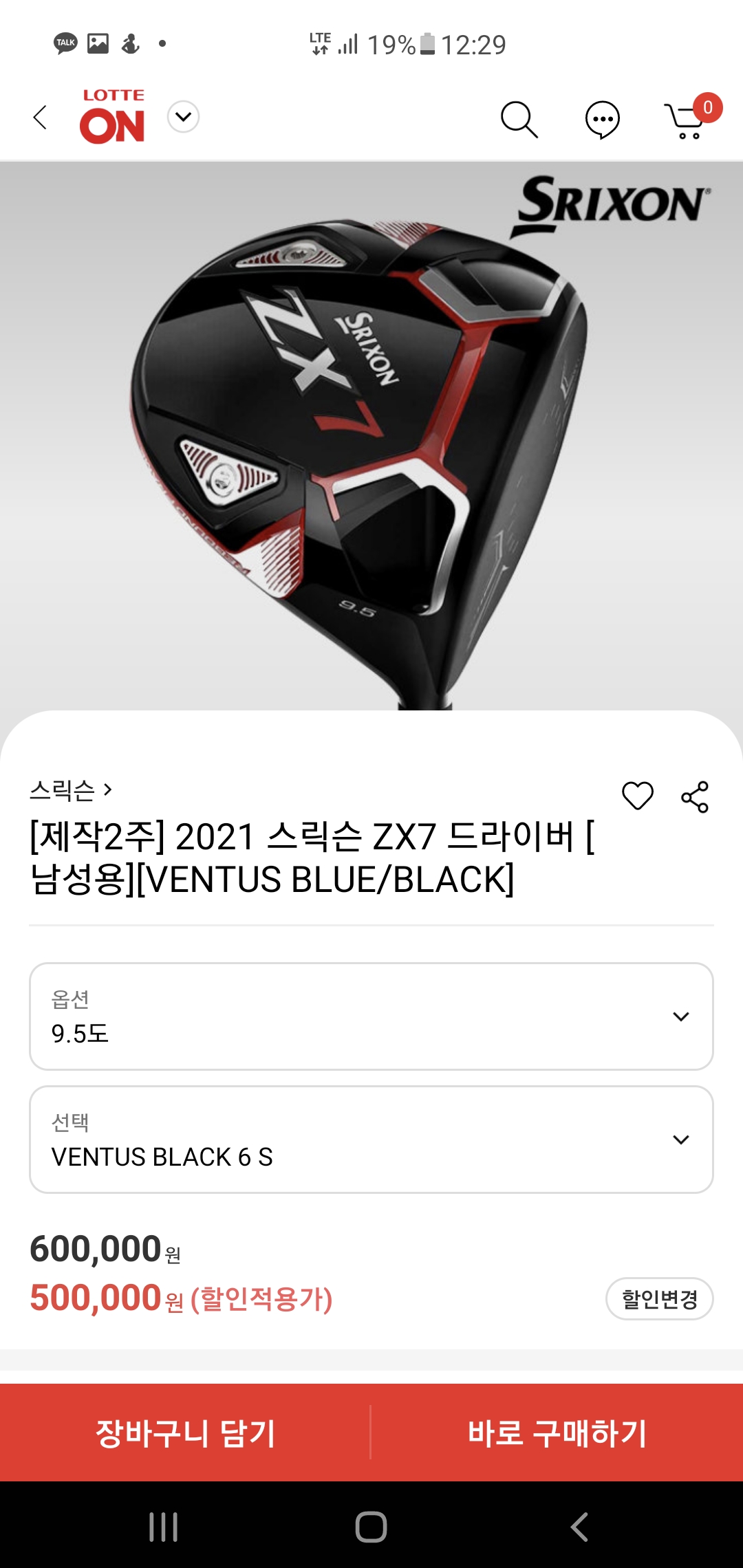Open the chat bubble icon

coord(602,120)
